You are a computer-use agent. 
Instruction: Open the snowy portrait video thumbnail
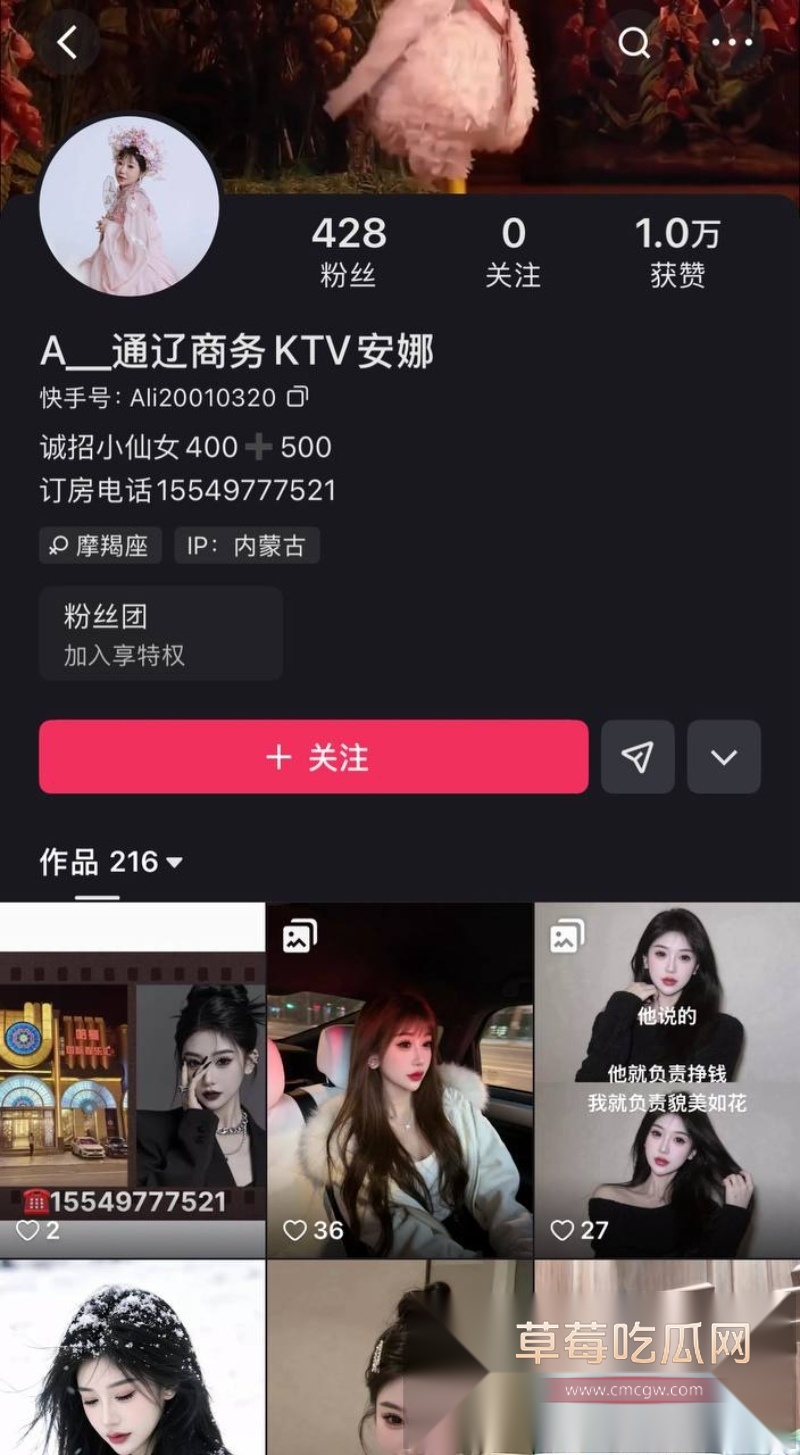(x=133, y=1360)
